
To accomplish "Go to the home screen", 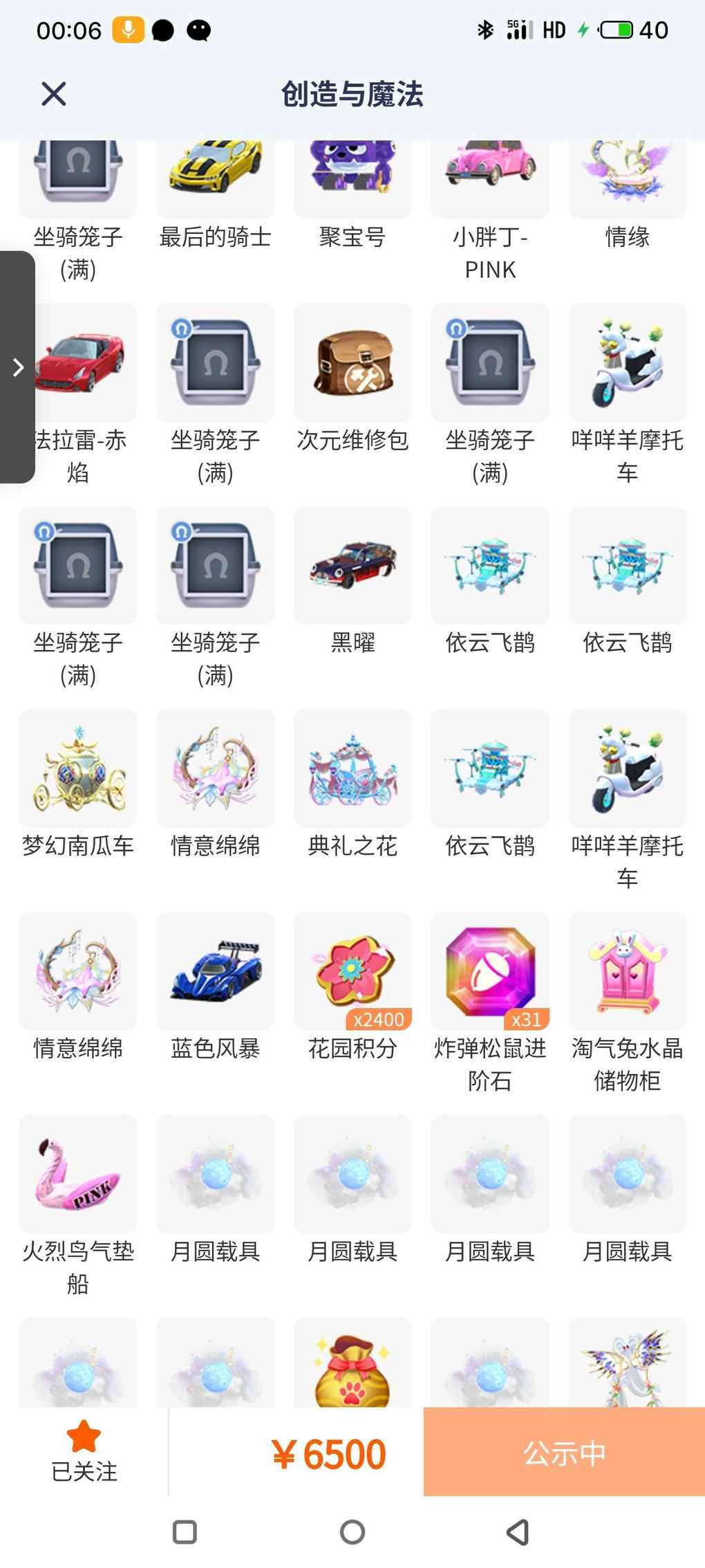I will (352, 1532).
